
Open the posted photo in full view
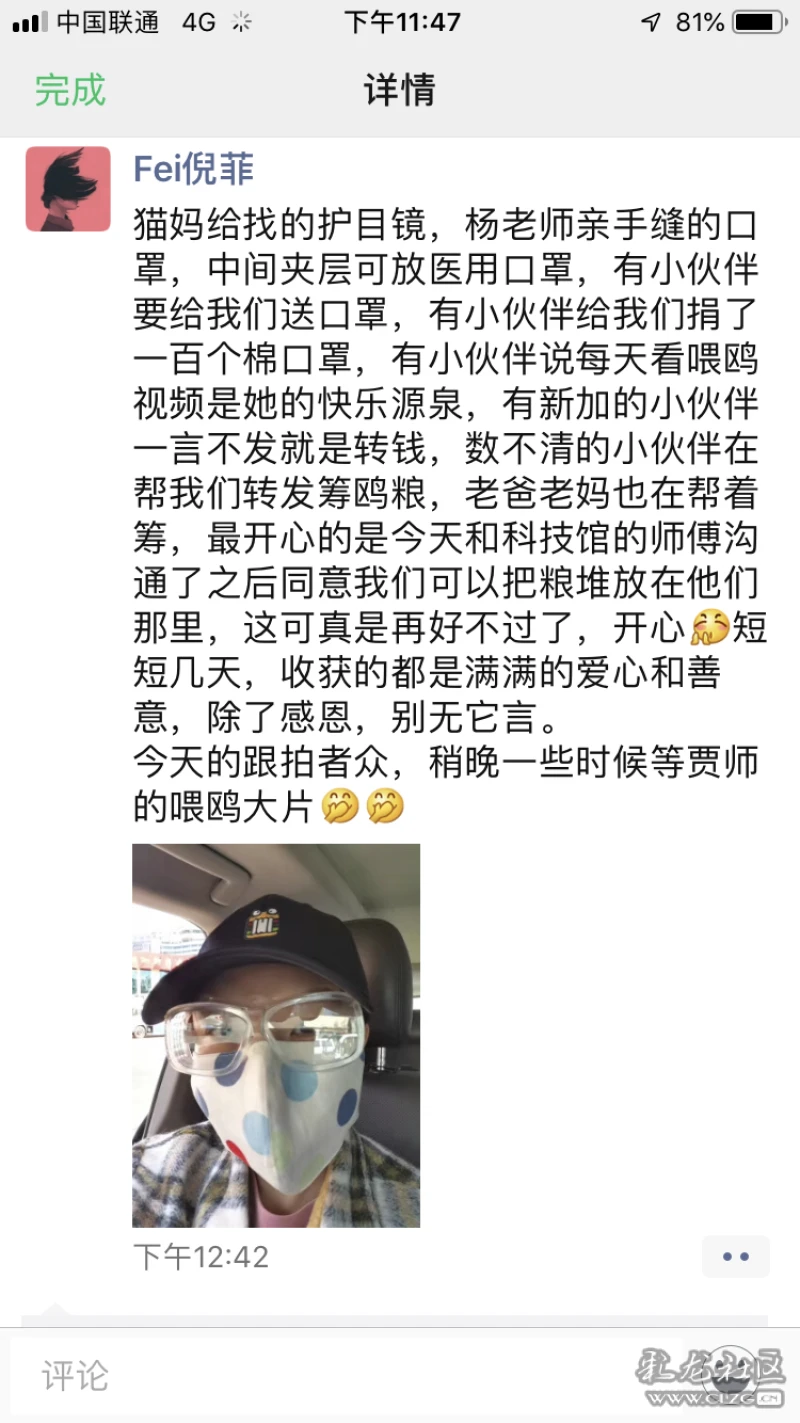coord(276,1035)
